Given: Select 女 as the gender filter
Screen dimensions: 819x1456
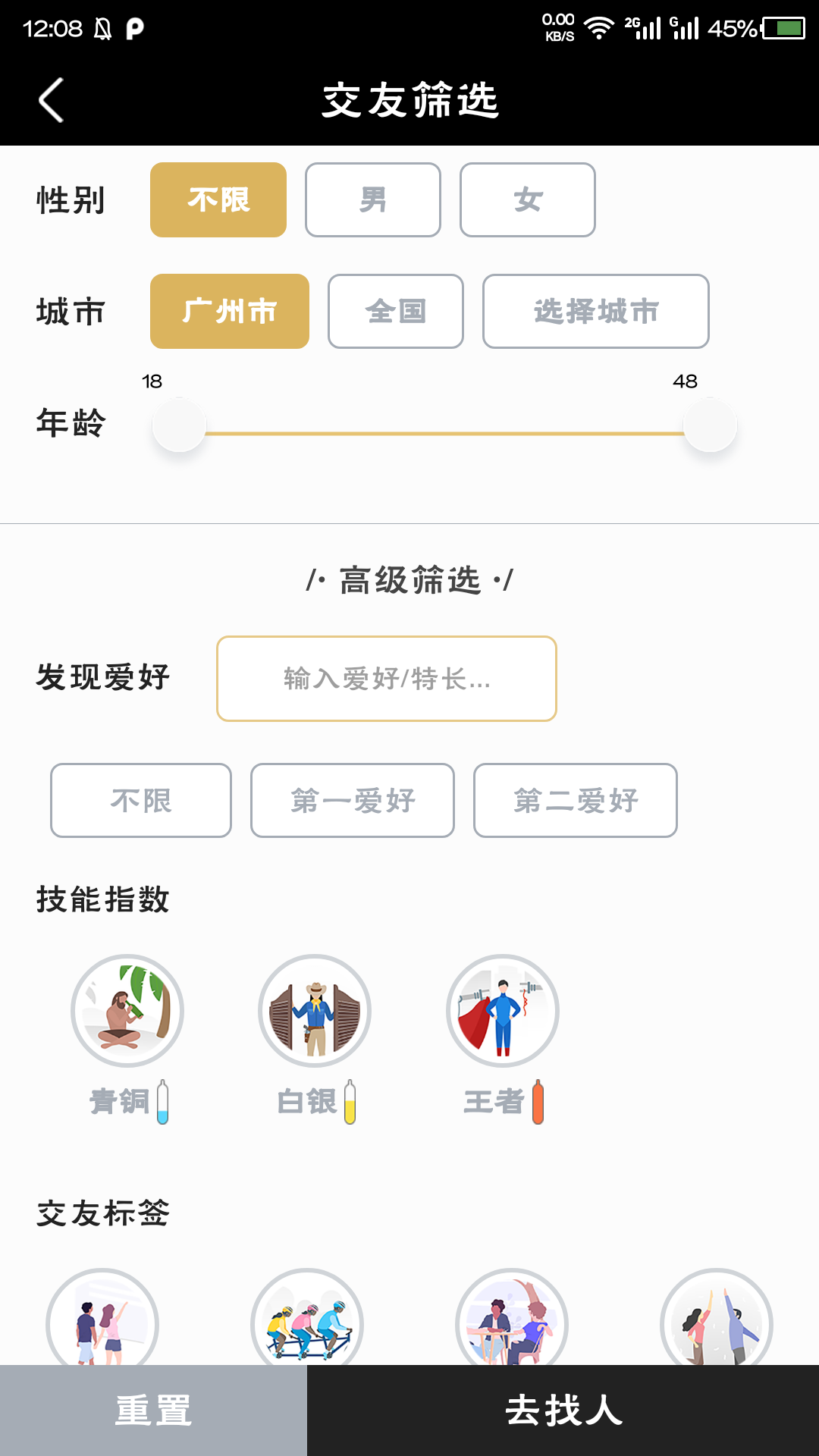Looking at the screenshot, I should (526, 199).
